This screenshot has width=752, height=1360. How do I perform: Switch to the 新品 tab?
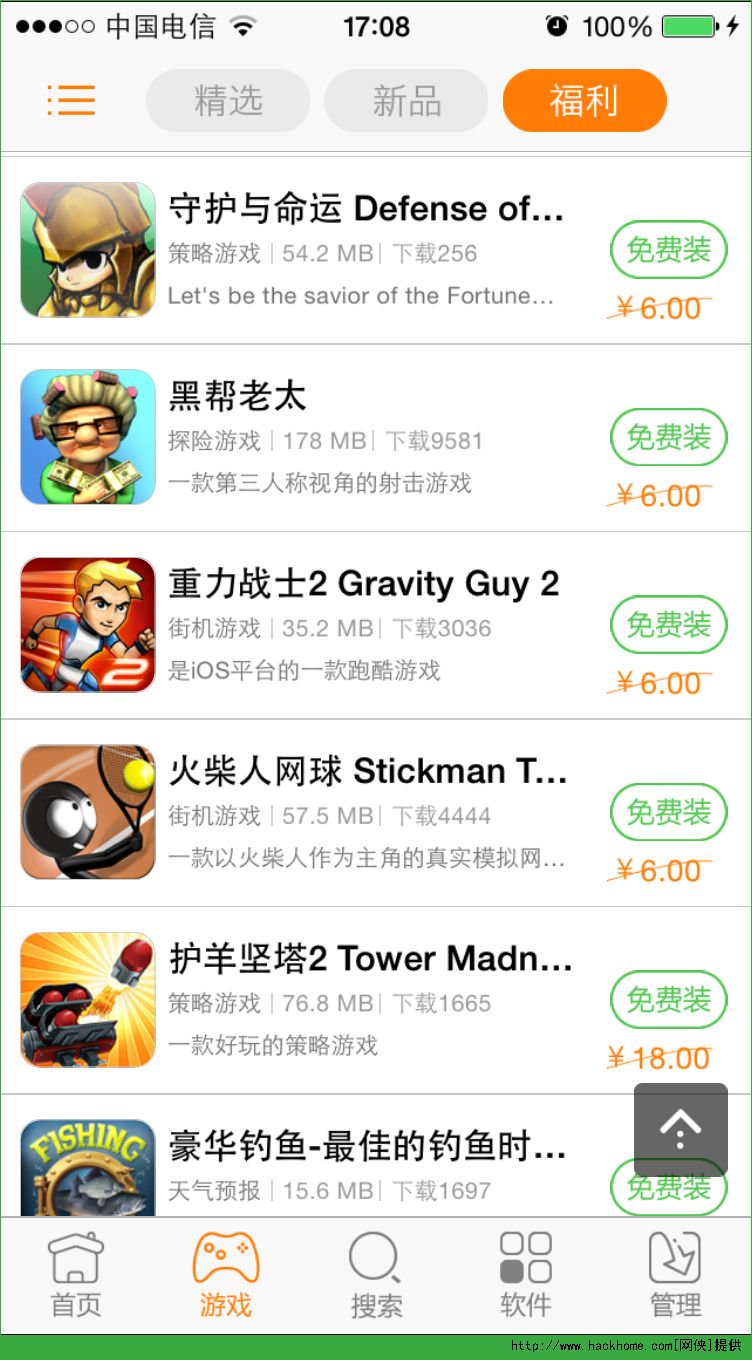click(406, 100)
